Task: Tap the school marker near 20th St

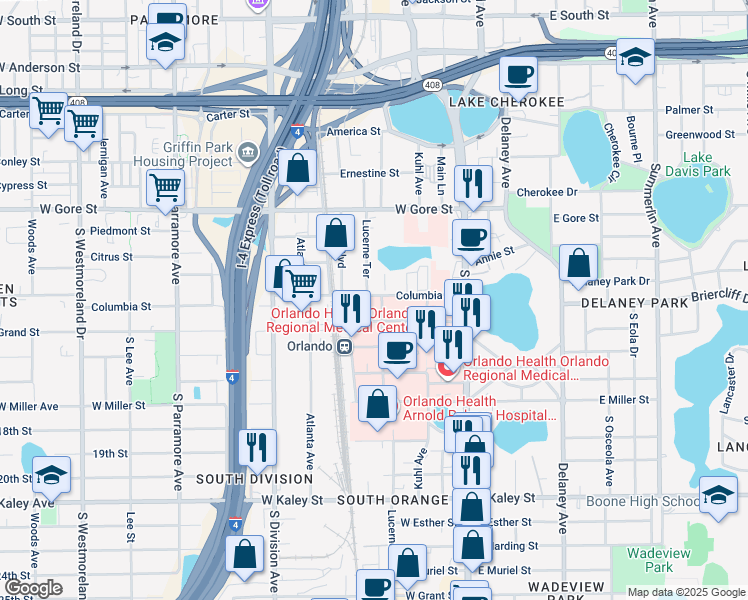Action: tap(52, 474)
